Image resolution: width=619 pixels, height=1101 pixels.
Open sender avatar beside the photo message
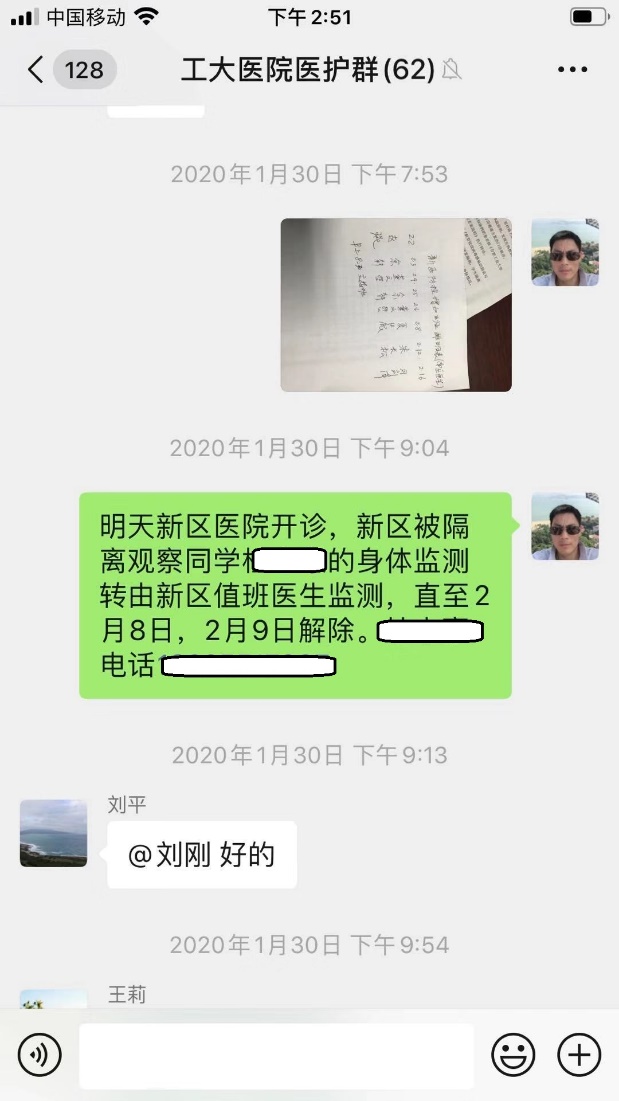564,252
